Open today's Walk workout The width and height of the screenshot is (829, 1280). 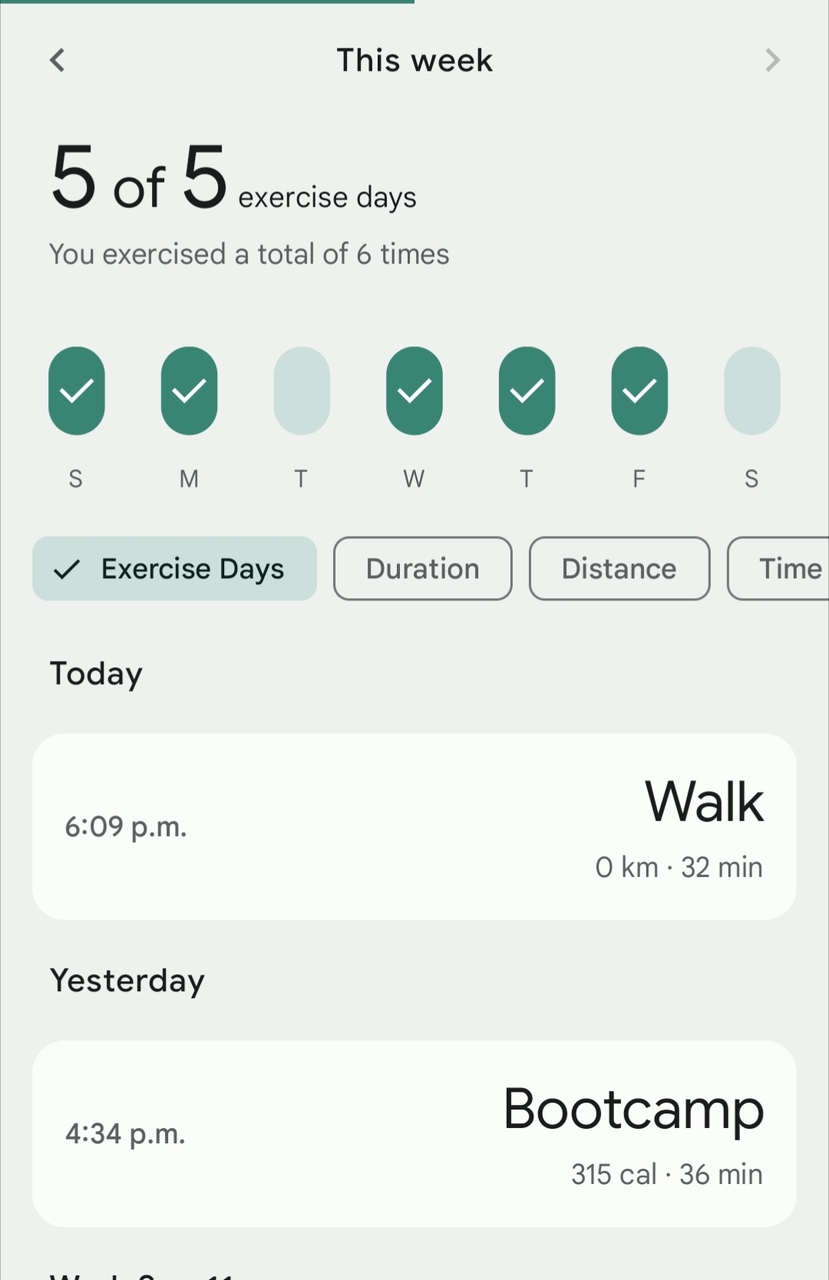point(414,827)
